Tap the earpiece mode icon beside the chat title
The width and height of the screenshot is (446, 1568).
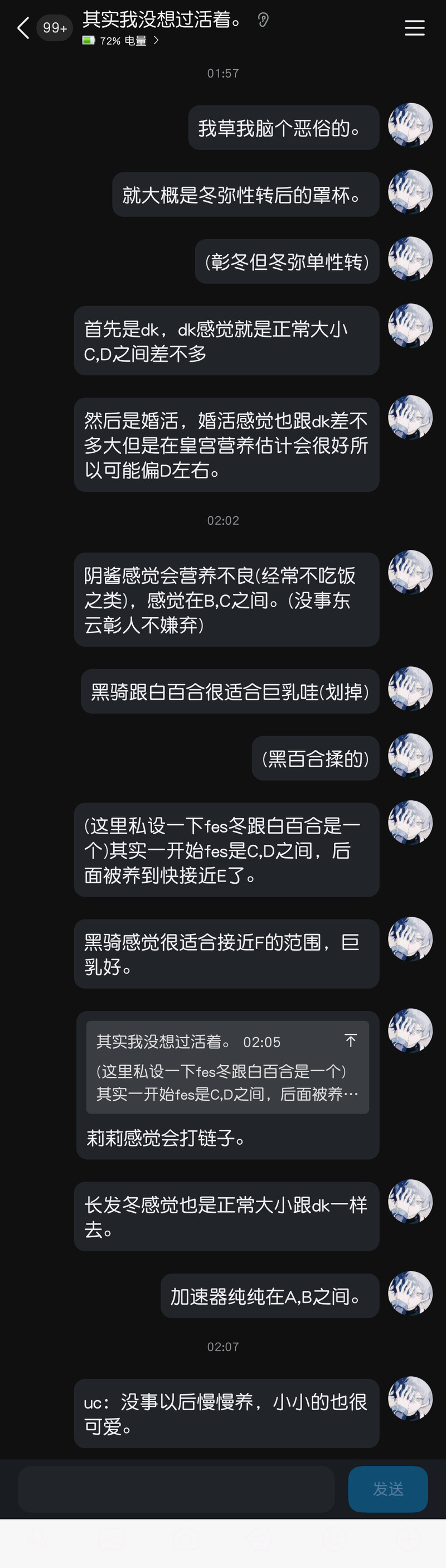[263, 20]
